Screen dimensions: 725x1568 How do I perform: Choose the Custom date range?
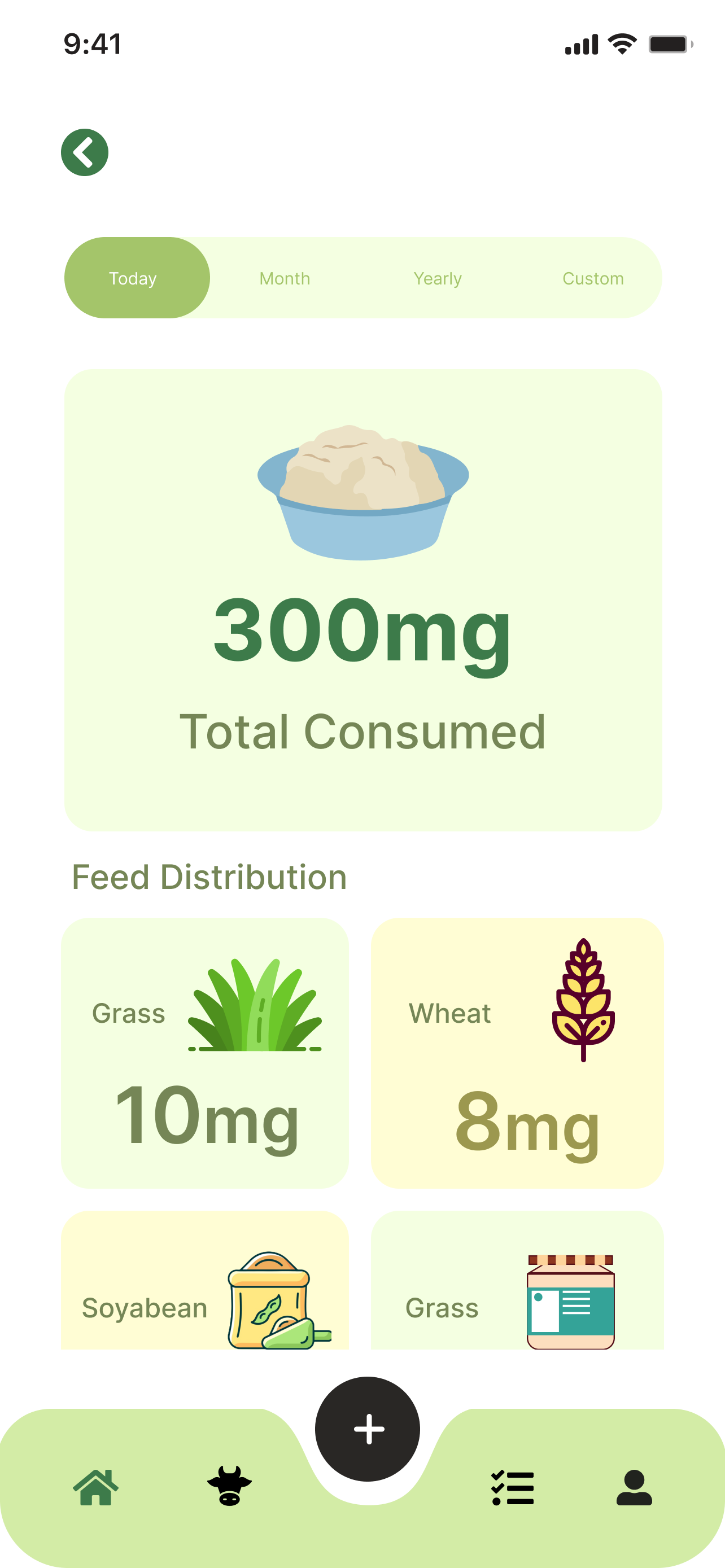tap(593, 278)
